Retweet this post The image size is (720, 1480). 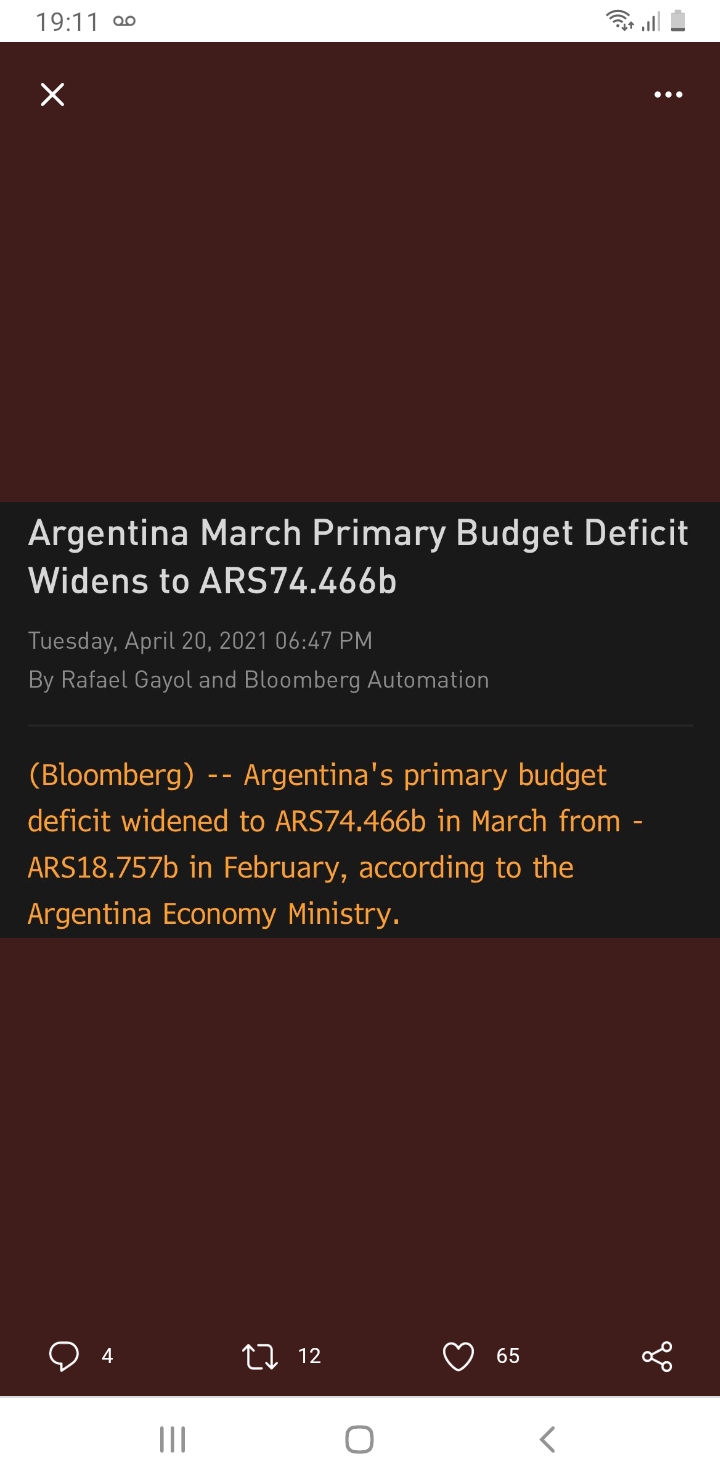click(x=260, y=1356)
